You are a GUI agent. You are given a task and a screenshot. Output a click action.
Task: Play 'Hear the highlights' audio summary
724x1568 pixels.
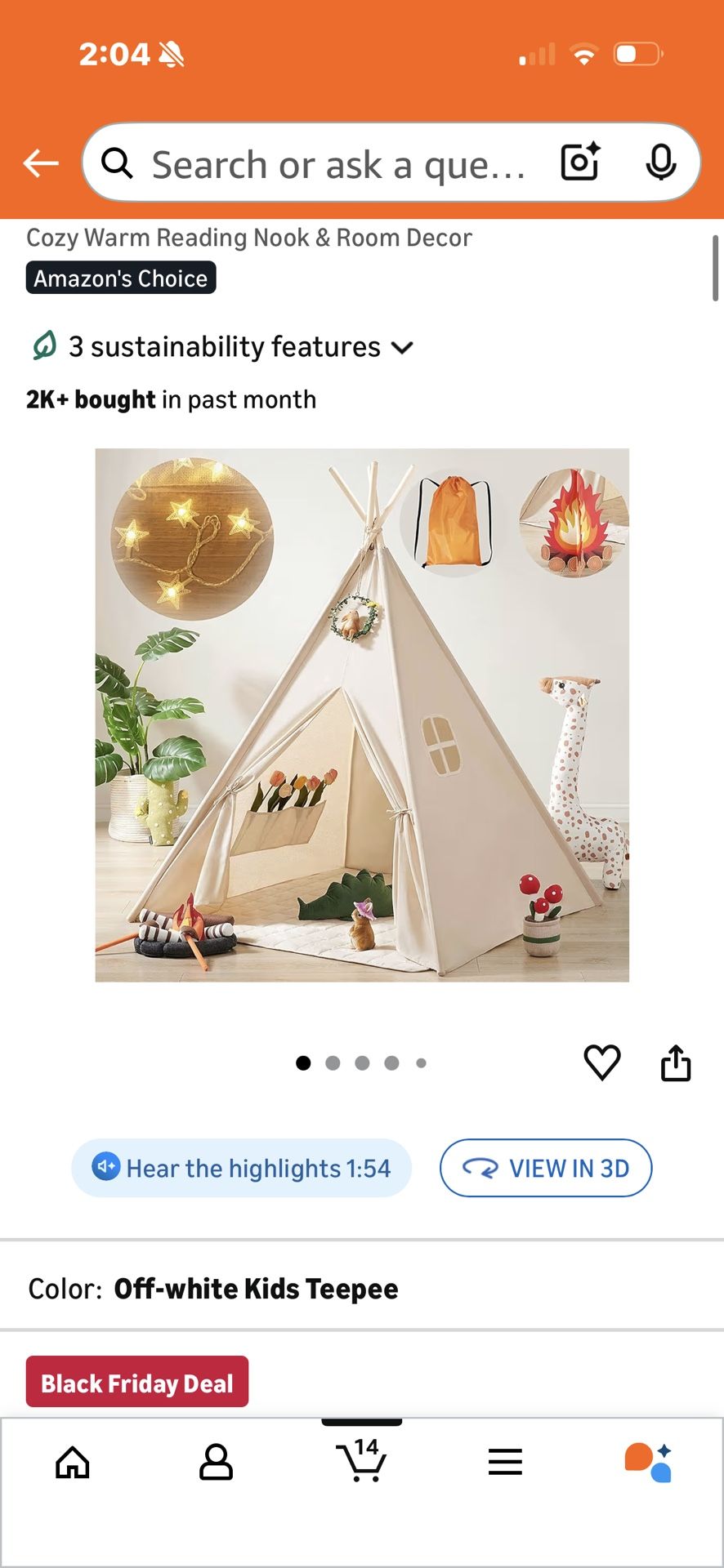(x=241, y=1168)
